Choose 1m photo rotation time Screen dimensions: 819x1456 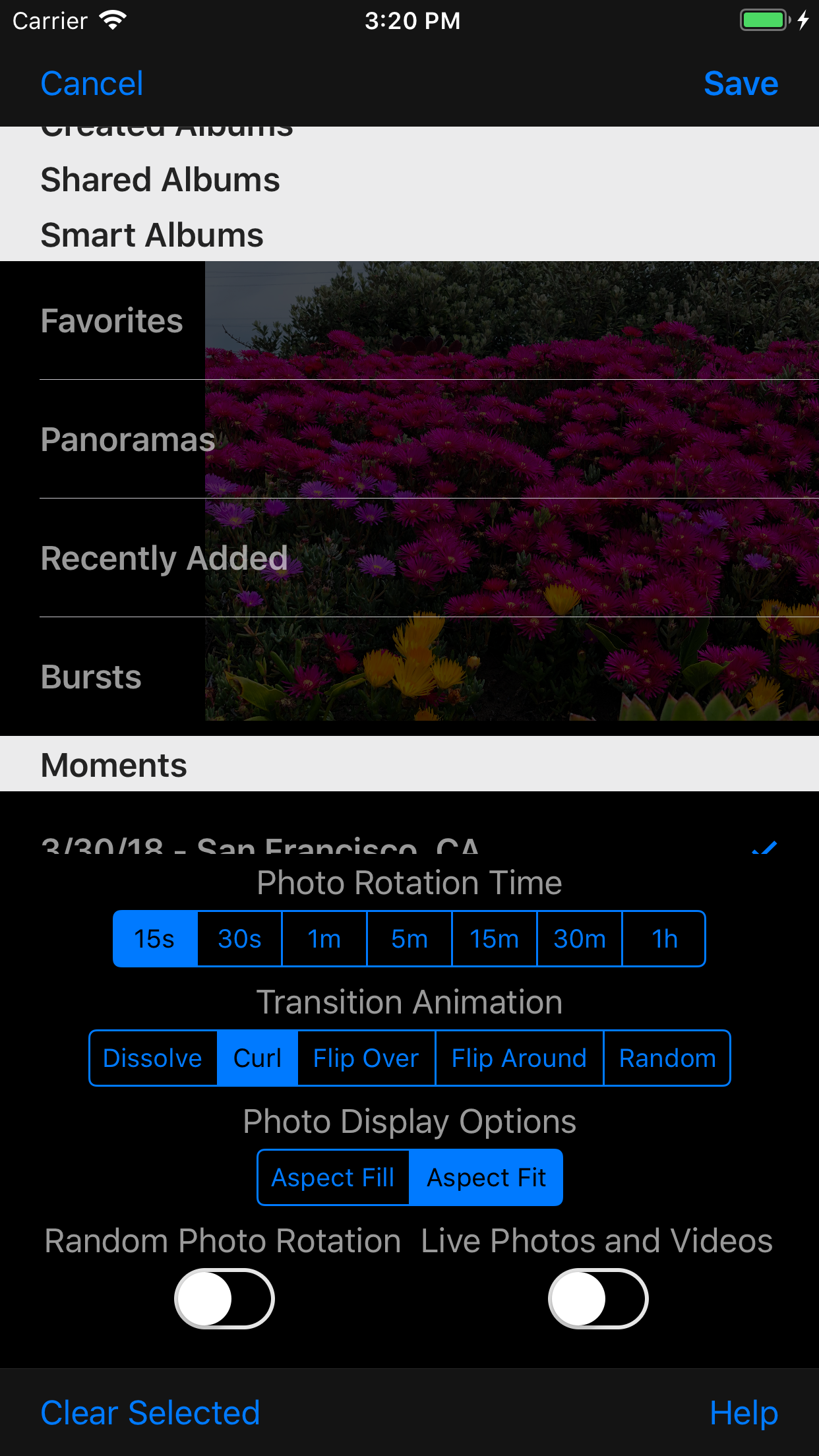pyautogui.click(x=324, y=939)
